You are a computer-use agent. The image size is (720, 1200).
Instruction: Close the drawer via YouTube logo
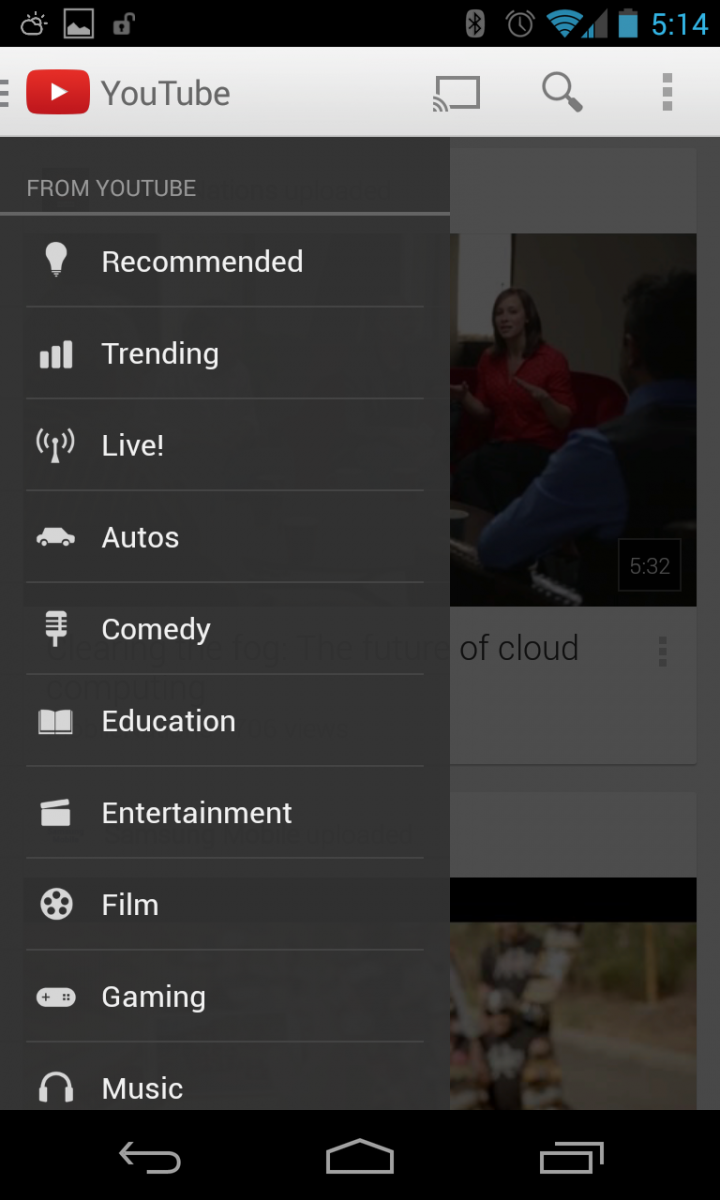pyautogui.click(x=58, y=93)
